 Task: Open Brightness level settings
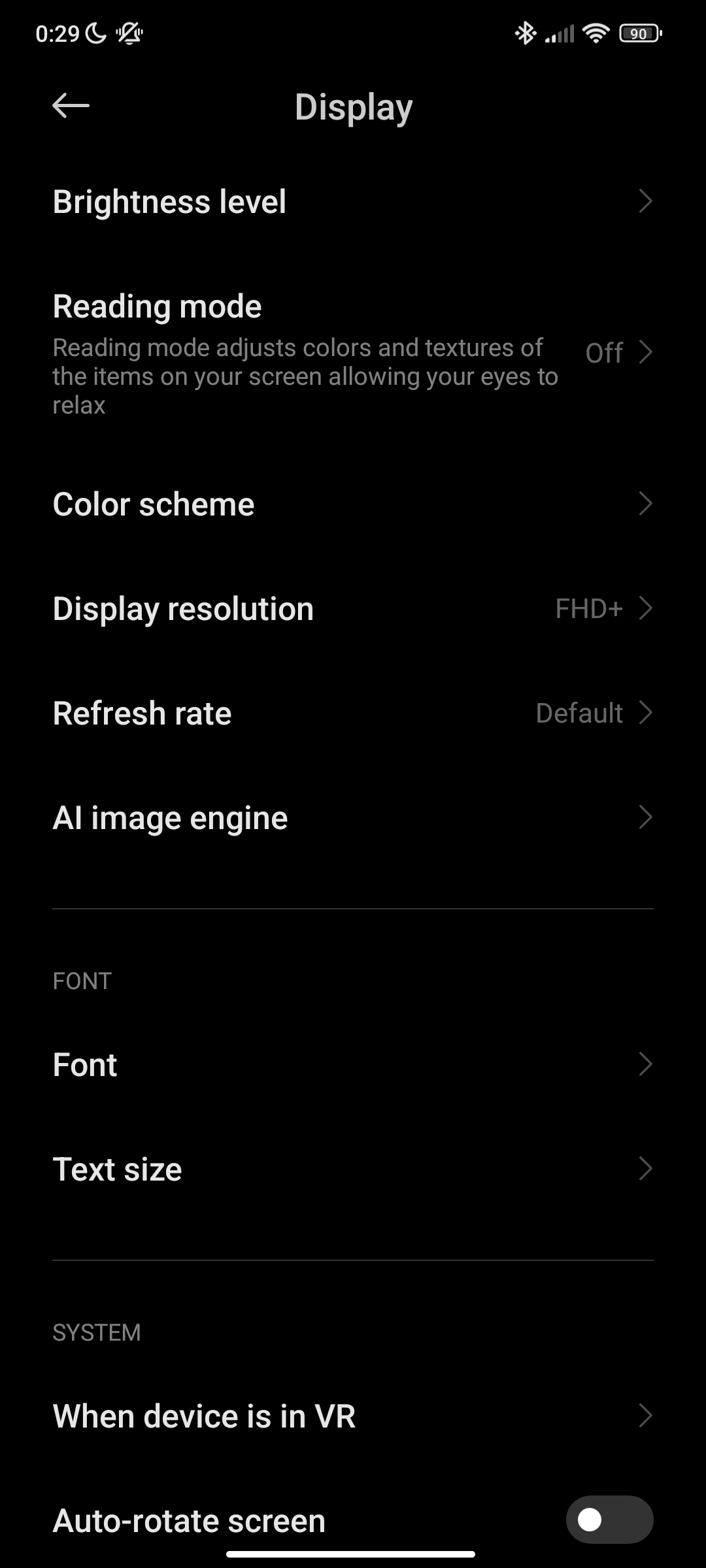pyautogui.click(x=353, y=202)
